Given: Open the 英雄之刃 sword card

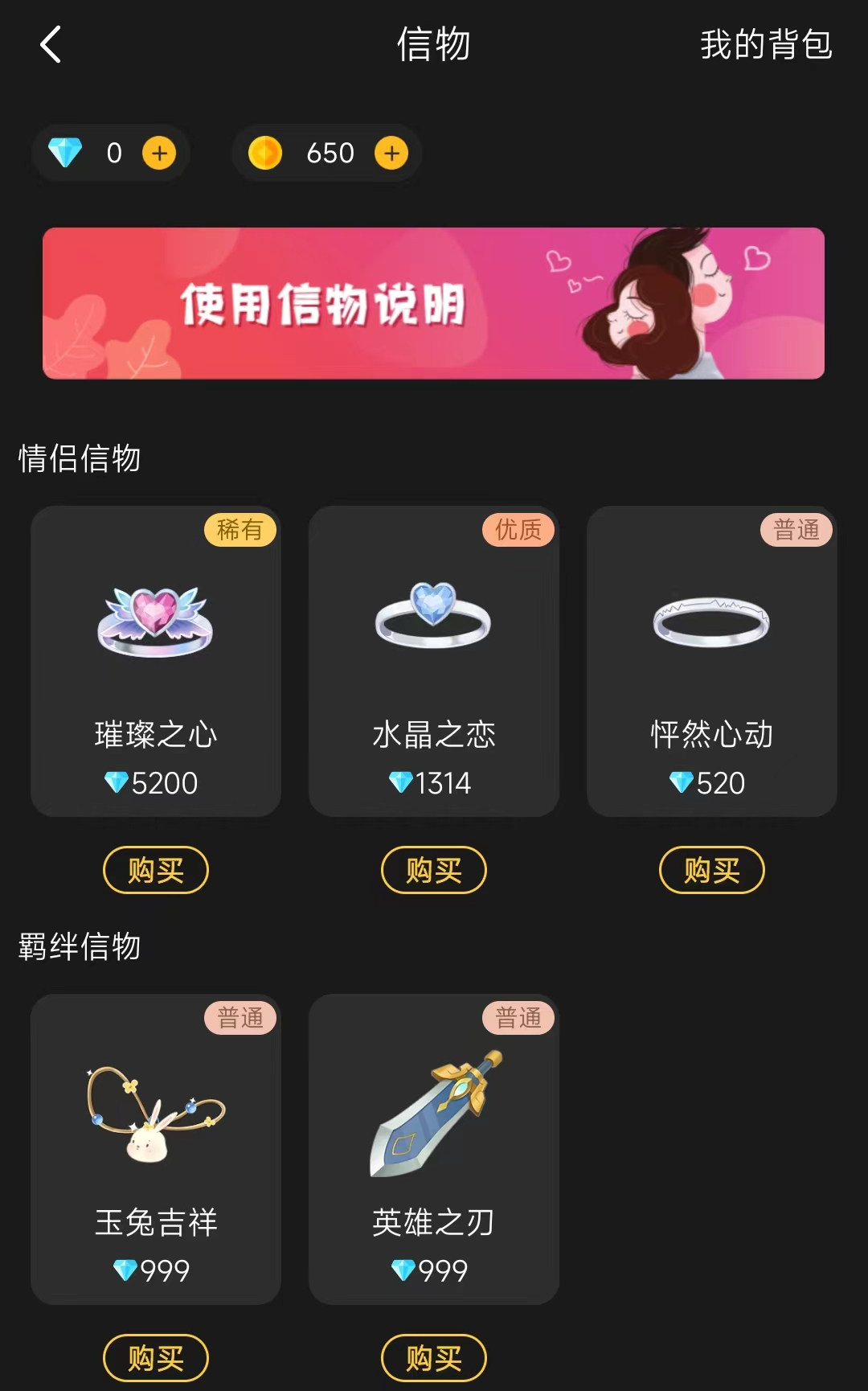Looking at the screenshot, I should pos(434,1149).
